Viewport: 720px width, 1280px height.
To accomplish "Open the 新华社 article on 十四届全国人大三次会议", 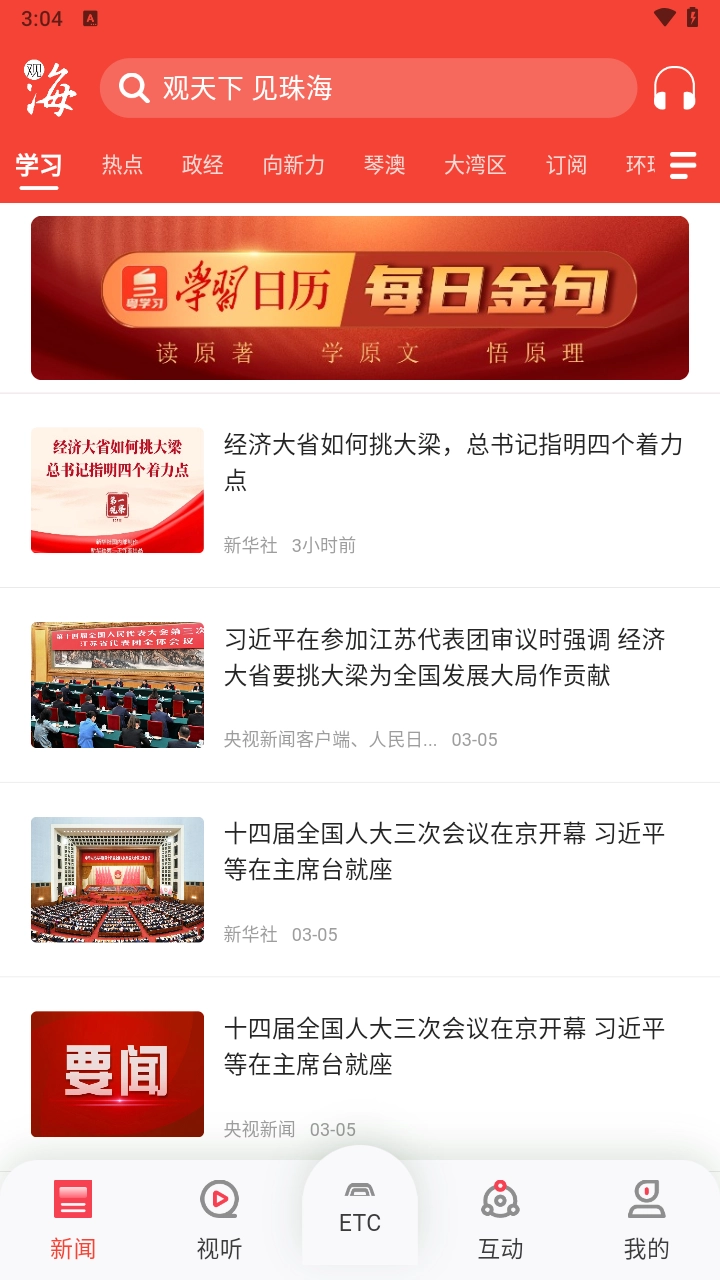I will (445, 851).
